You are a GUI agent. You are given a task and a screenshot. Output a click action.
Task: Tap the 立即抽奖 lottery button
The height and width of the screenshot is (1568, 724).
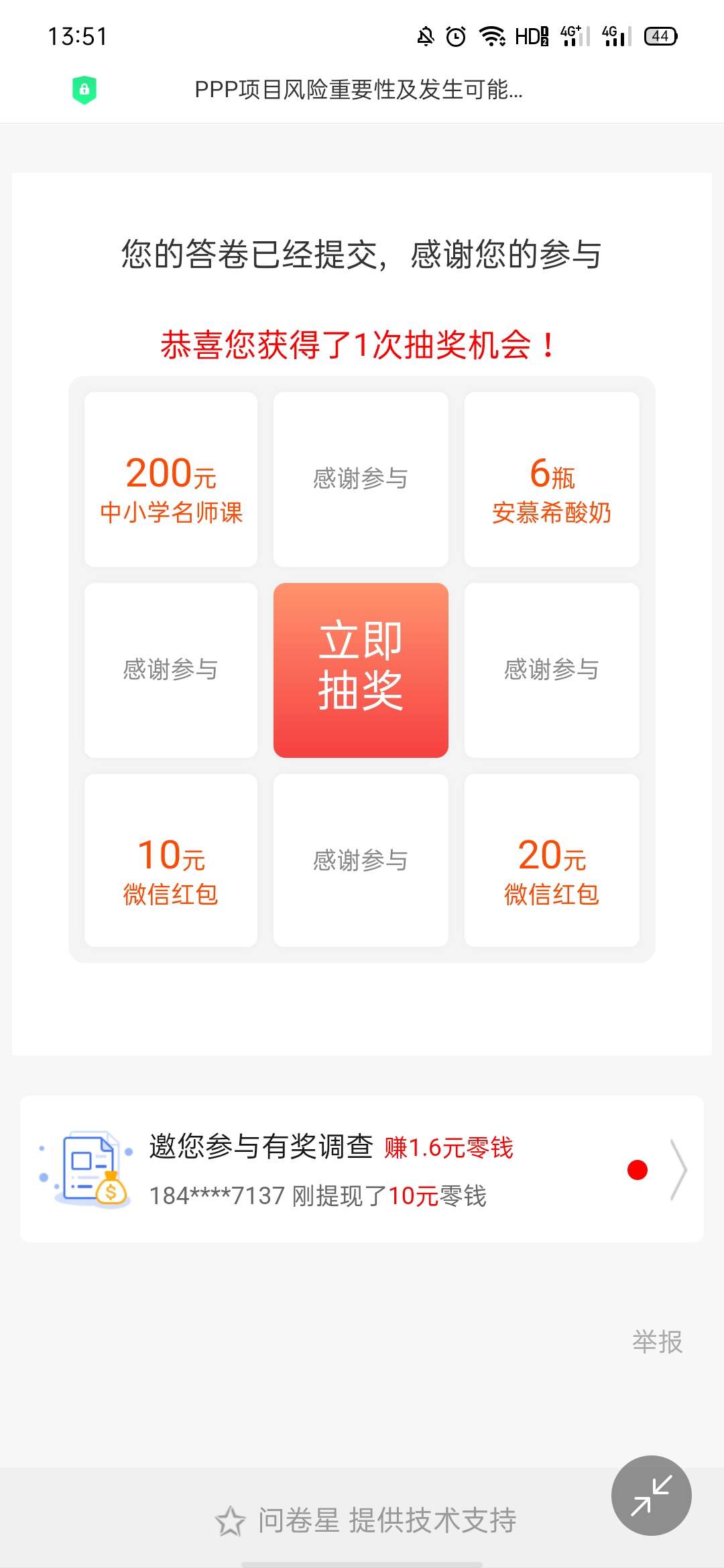(361, 669)
